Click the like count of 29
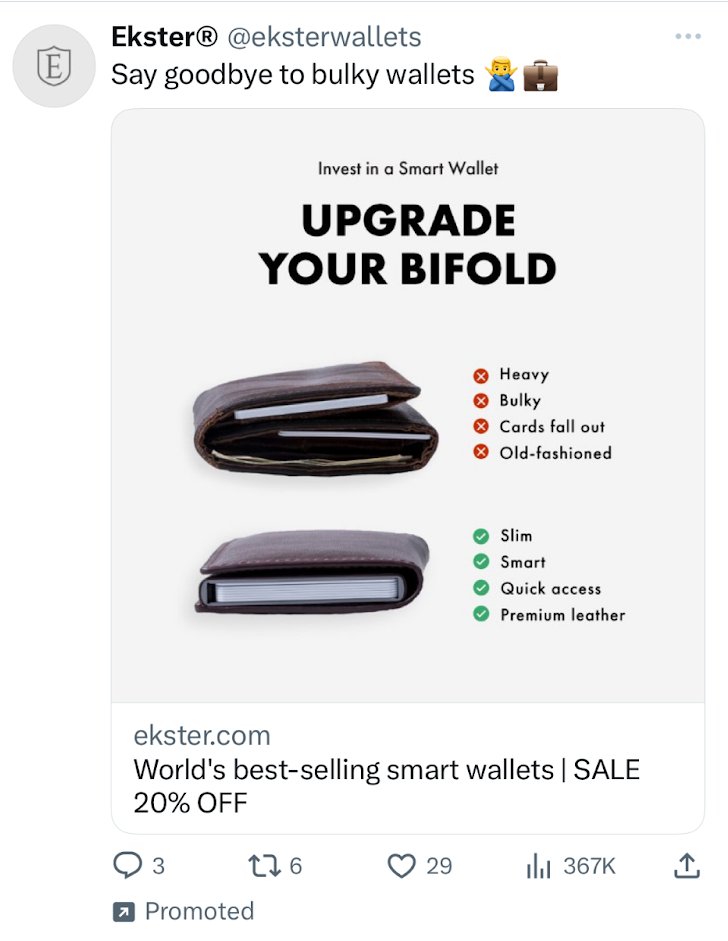Screen dimensions: 728x941 point(437,866)
